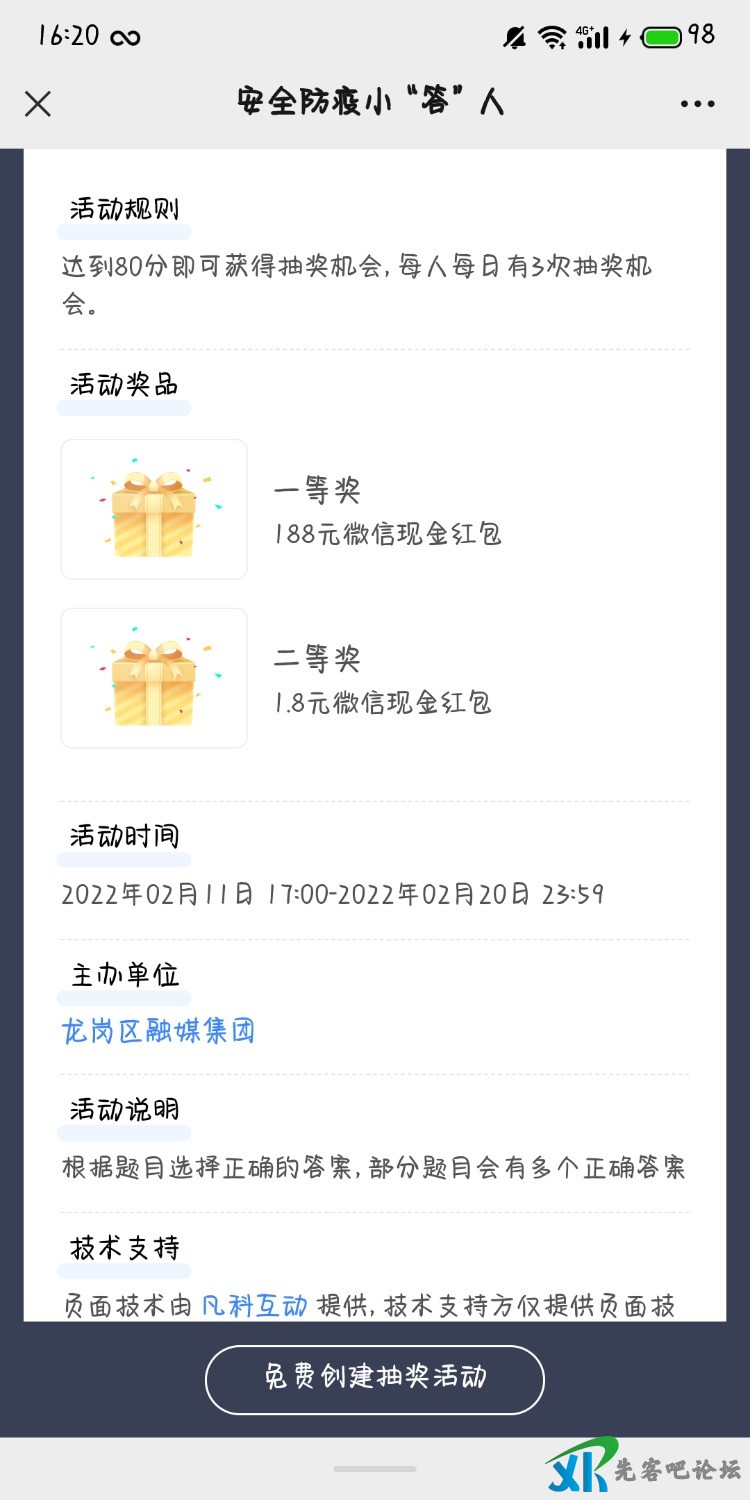Click the first prize gift box thumbnail
Image resolution: width=750 pixels, height=1500 pixels.
click(x=153, y=508)
